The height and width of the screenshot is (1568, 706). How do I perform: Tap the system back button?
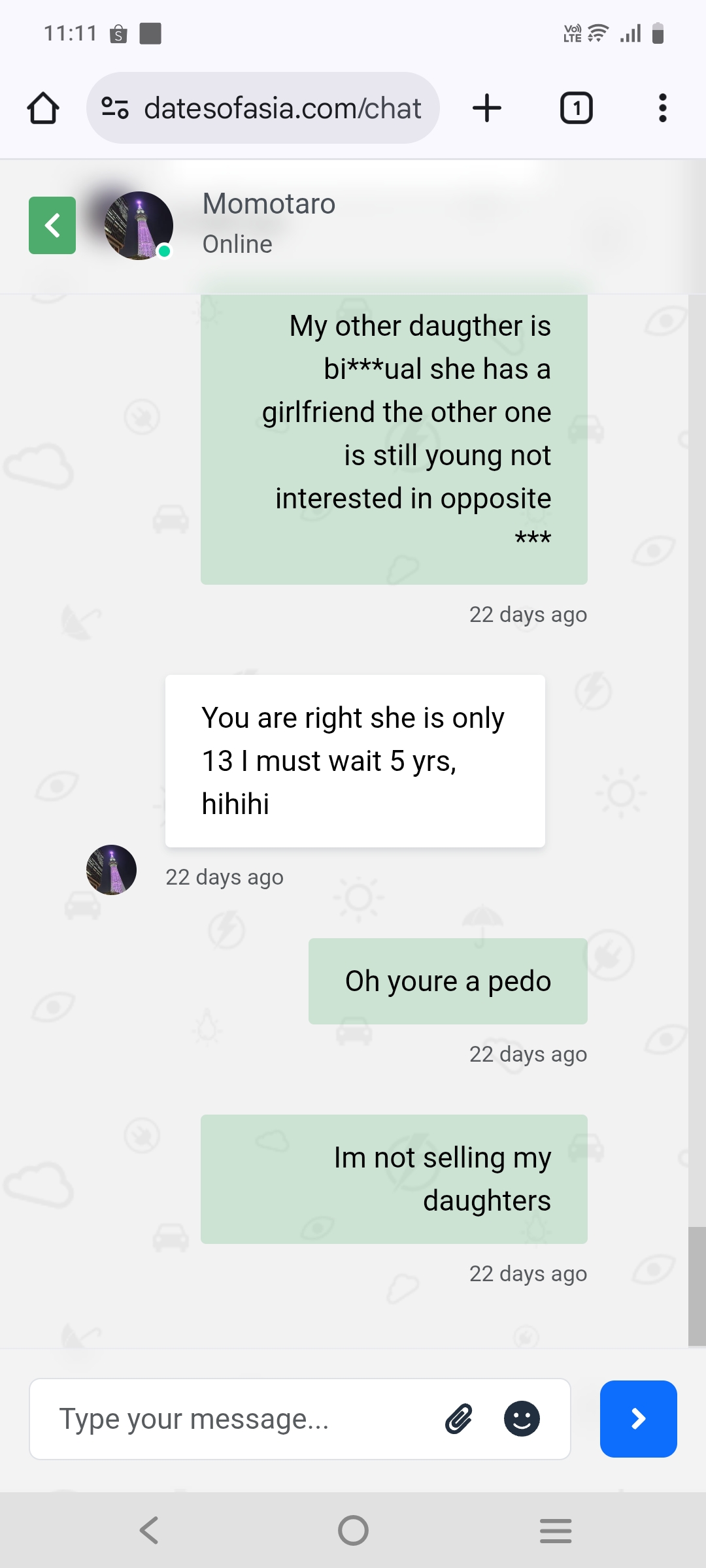tap(150, 1530)
